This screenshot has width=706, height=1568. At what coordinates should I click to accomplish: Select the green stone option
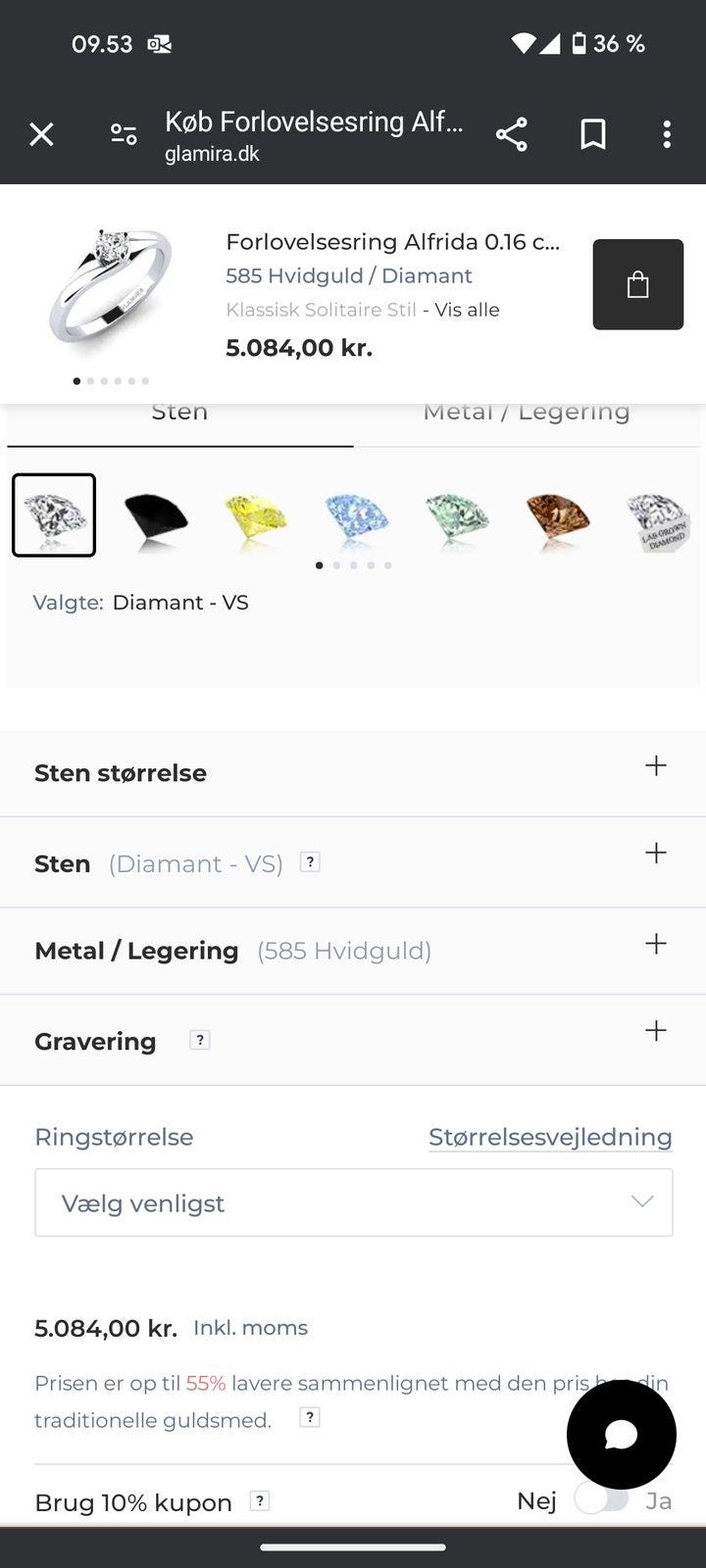(x=457, y=515)
